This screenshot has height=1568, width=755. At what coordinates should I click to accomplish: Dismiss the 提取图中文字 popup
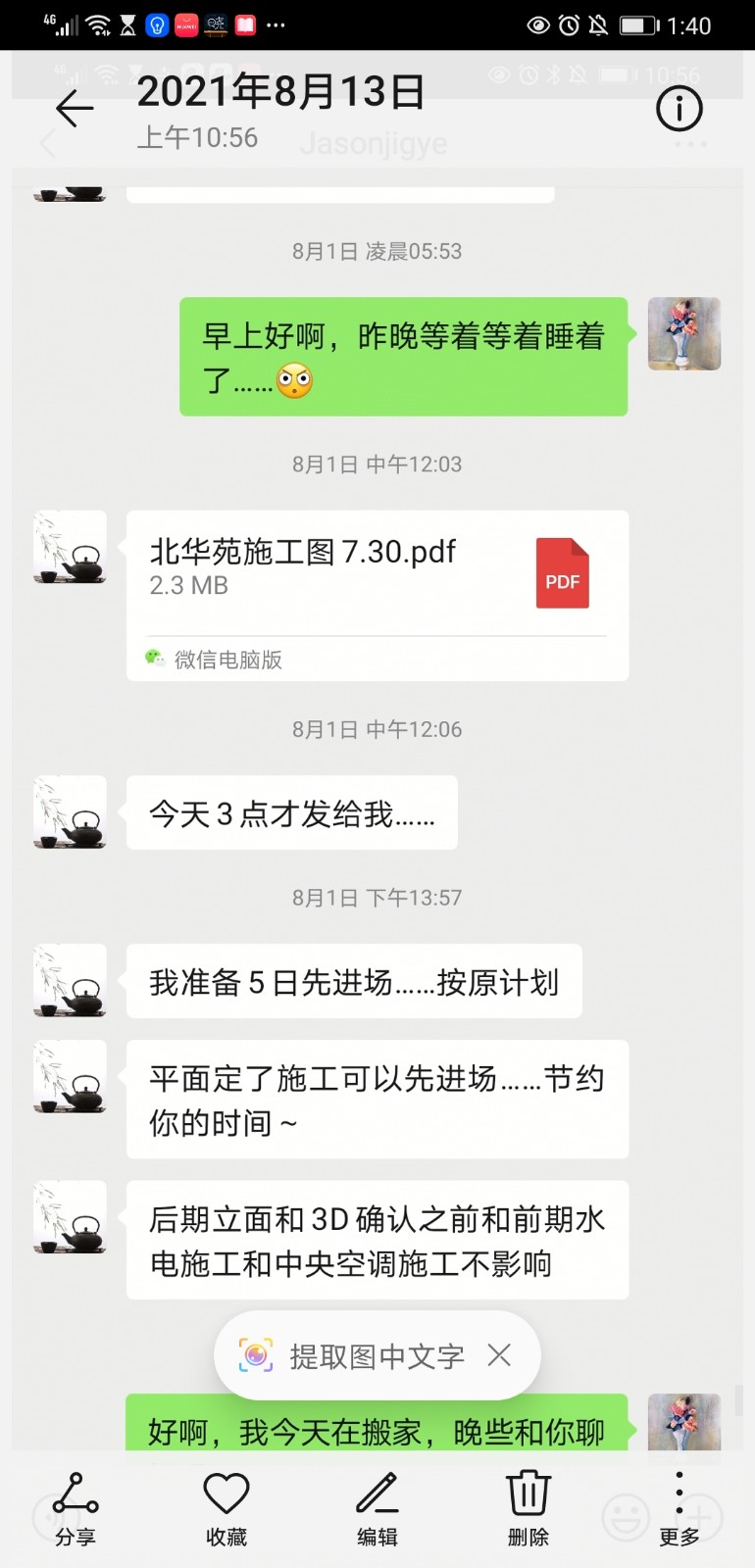pyautogui.click(x=500, y=1355)
